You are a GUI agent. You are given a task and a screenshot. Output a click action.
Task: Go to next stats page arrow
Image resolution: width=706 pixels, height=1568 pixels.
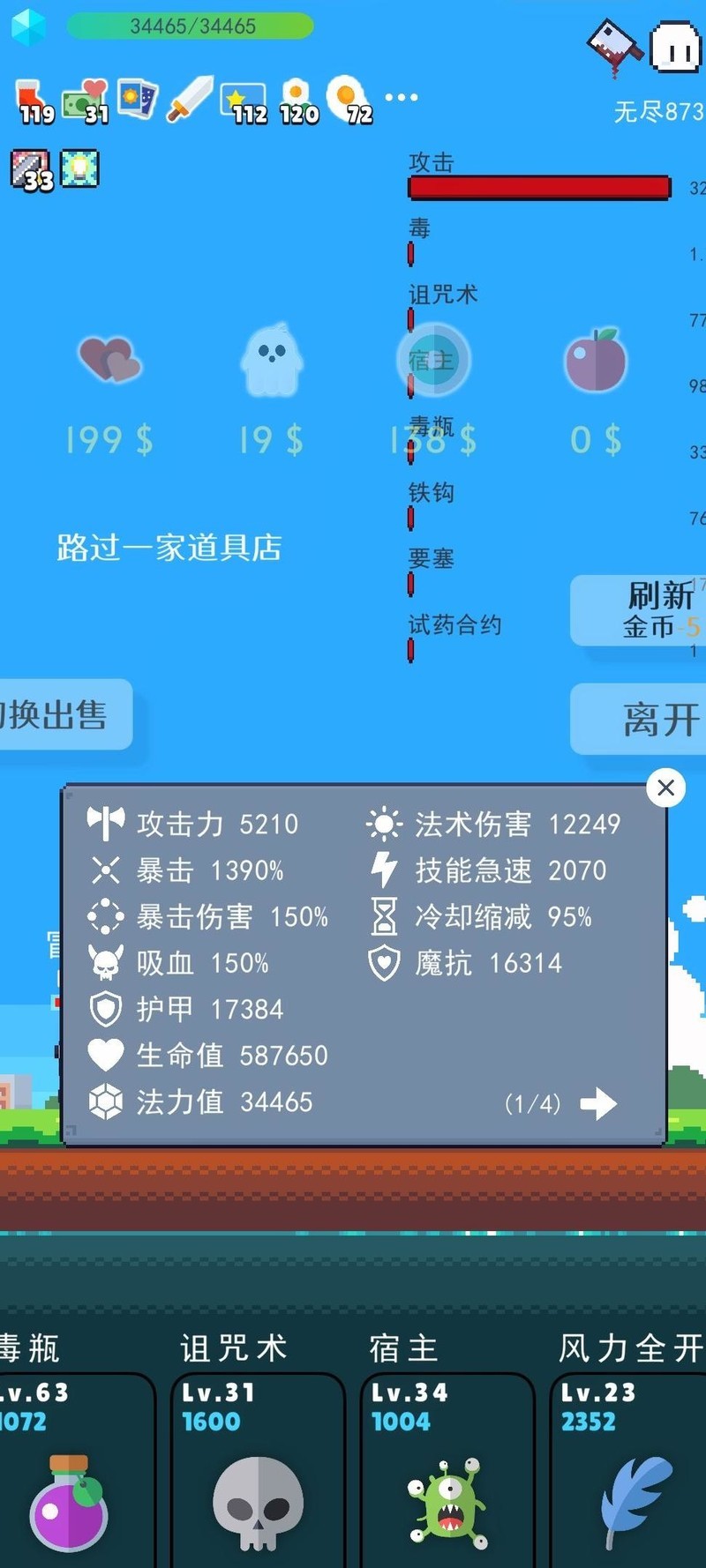pyautogui.click(x=598, y=1103)
